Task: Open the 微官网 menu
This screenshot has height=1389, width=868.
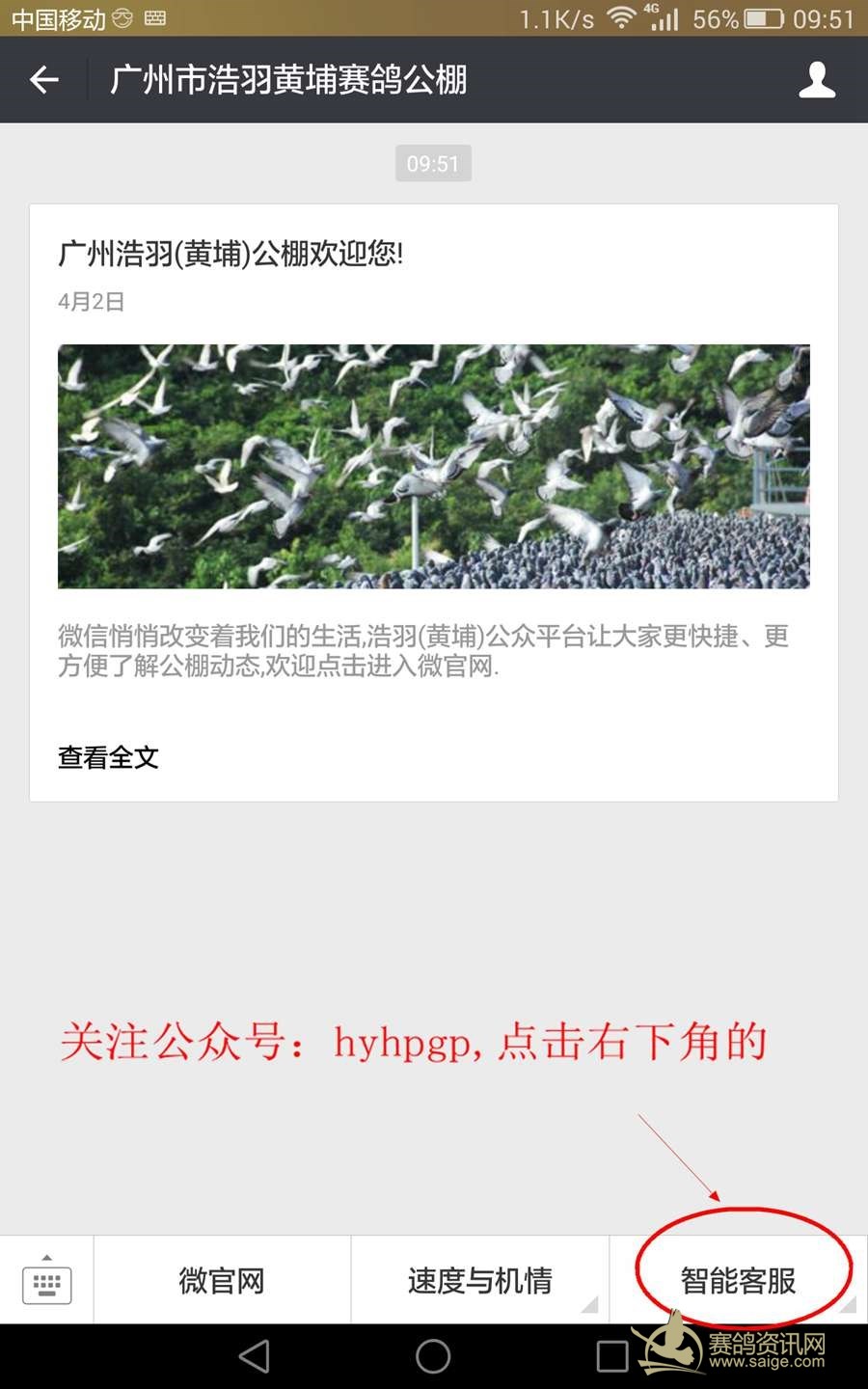Action: tap(222, 1281)
